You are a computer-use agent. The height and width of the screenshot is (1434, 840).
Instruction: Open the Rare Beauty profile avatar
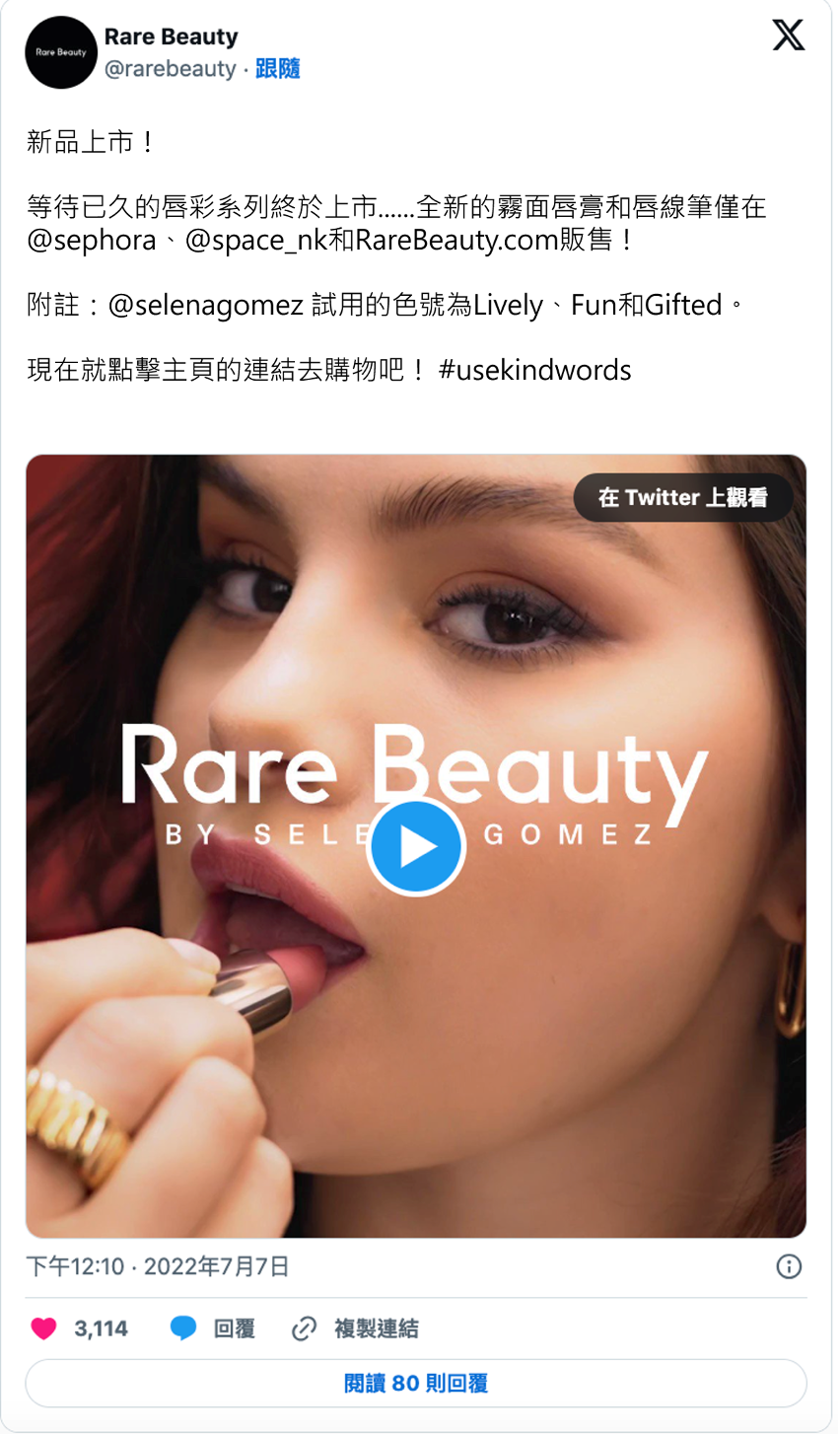point(61,52)
